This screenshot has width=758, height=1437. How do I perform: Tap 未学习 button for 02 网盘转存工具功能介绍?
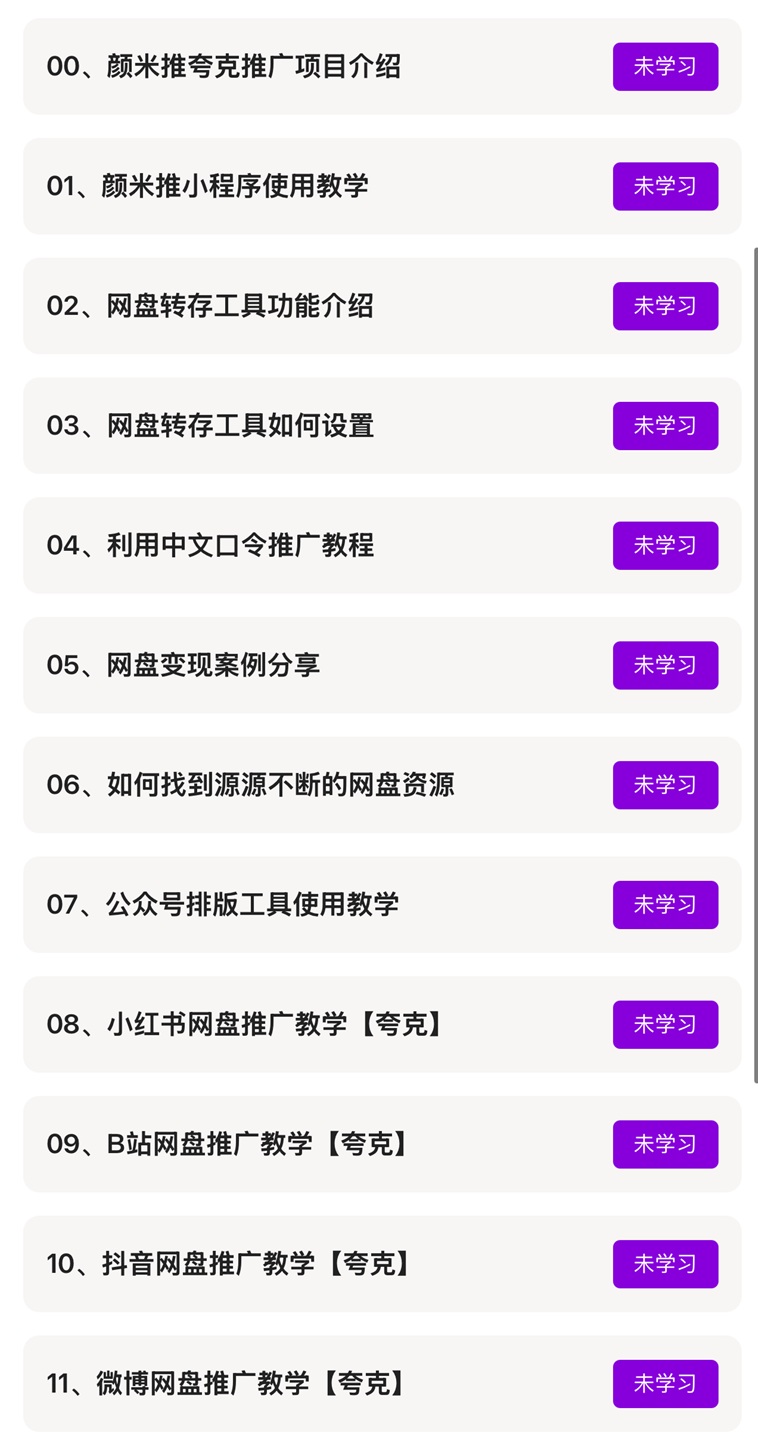coord(665,306)
